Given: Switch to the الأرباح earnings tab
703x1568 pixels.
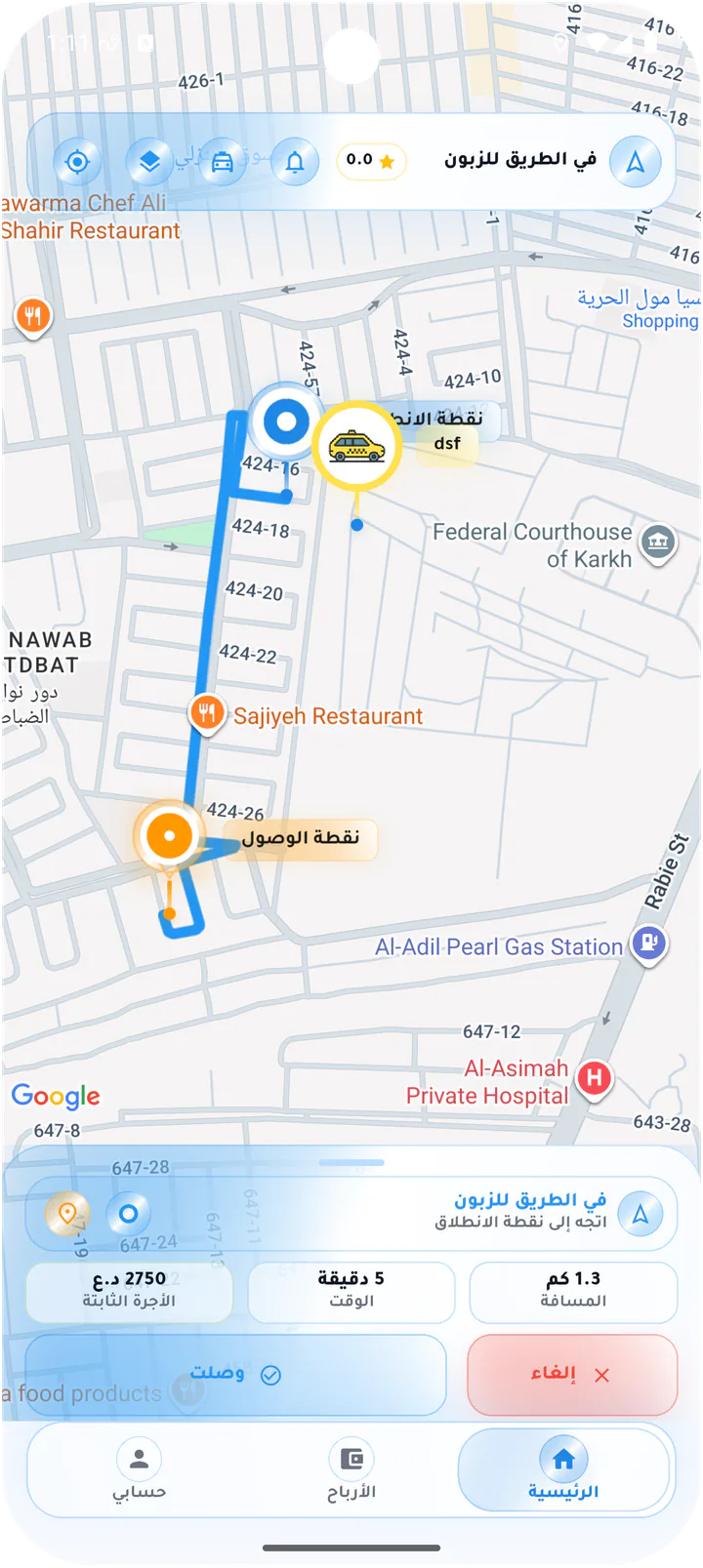Looking at the screenshot, I should coord(351,1469).
